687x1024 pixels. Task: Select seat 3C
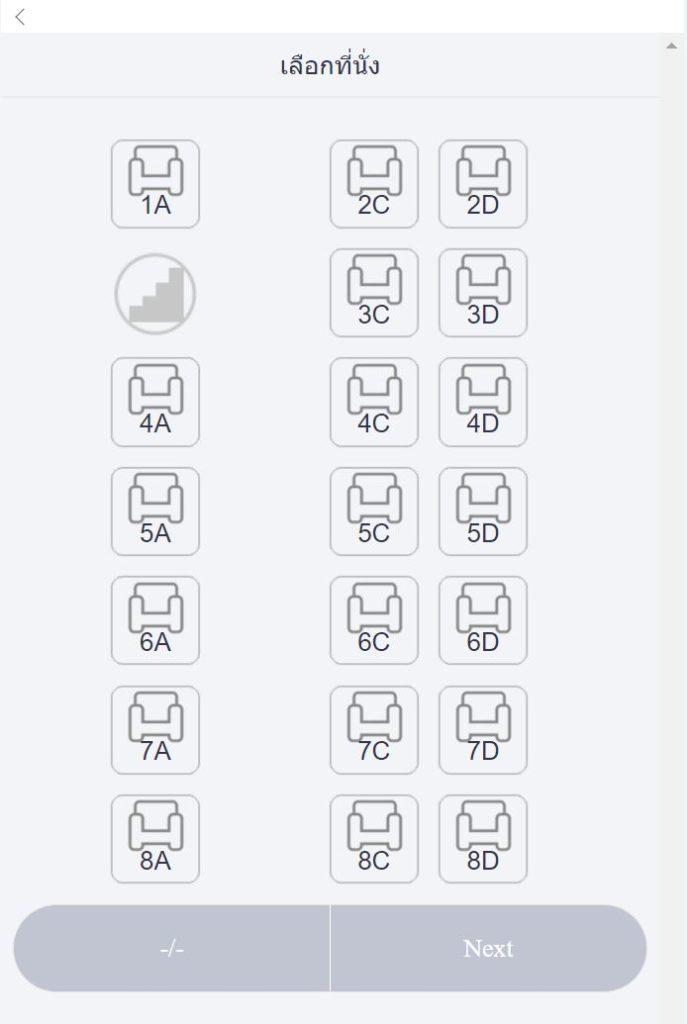pyautogui.click(x=374, y=293)
